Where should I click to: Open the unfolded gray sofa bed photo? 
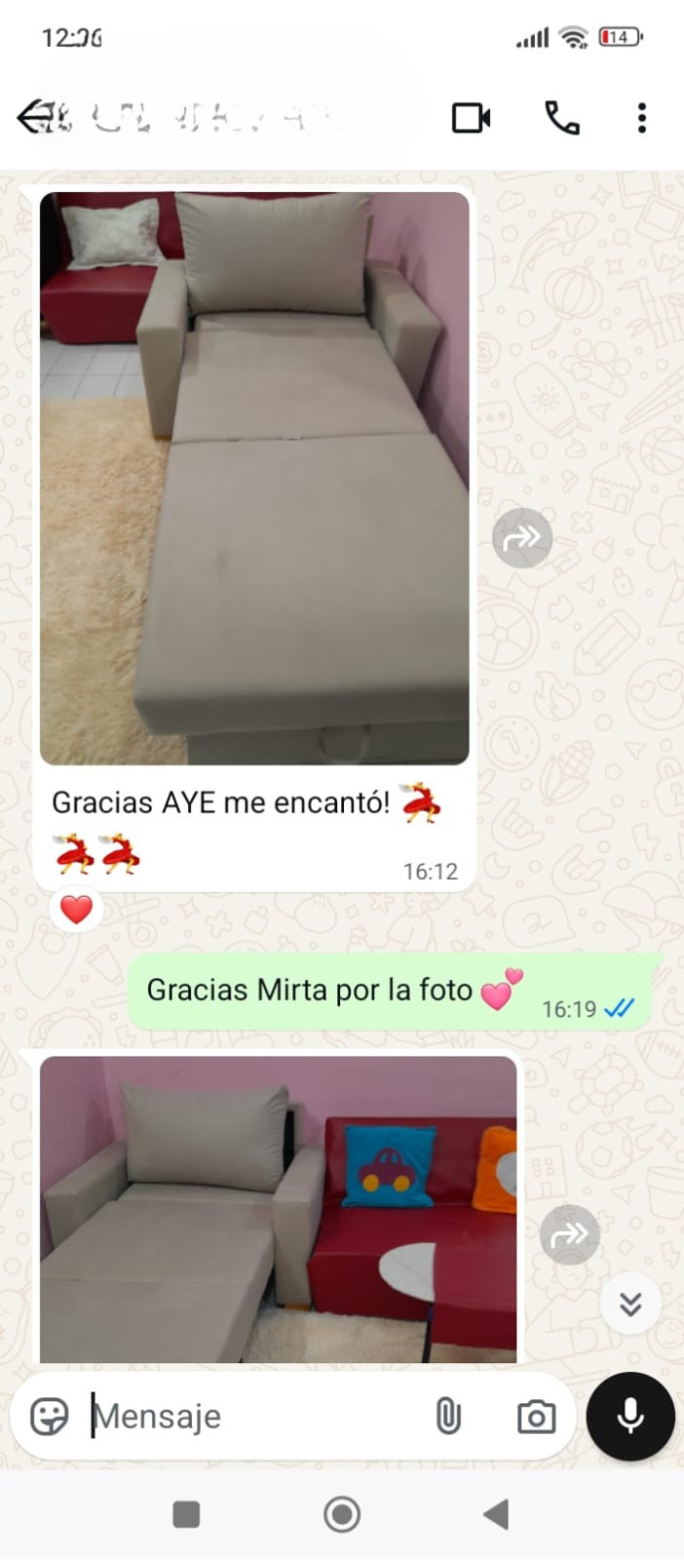point(255,478)
